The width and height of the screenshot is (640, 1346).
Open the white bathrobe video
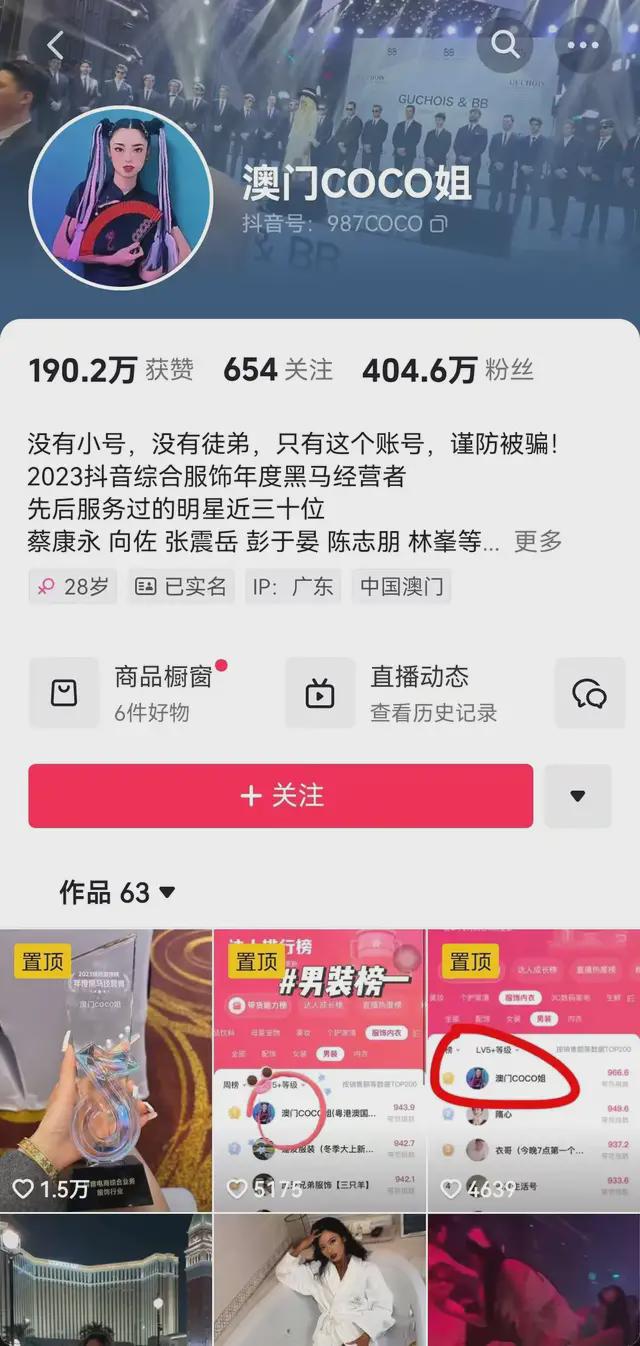tap(319, 1282)
